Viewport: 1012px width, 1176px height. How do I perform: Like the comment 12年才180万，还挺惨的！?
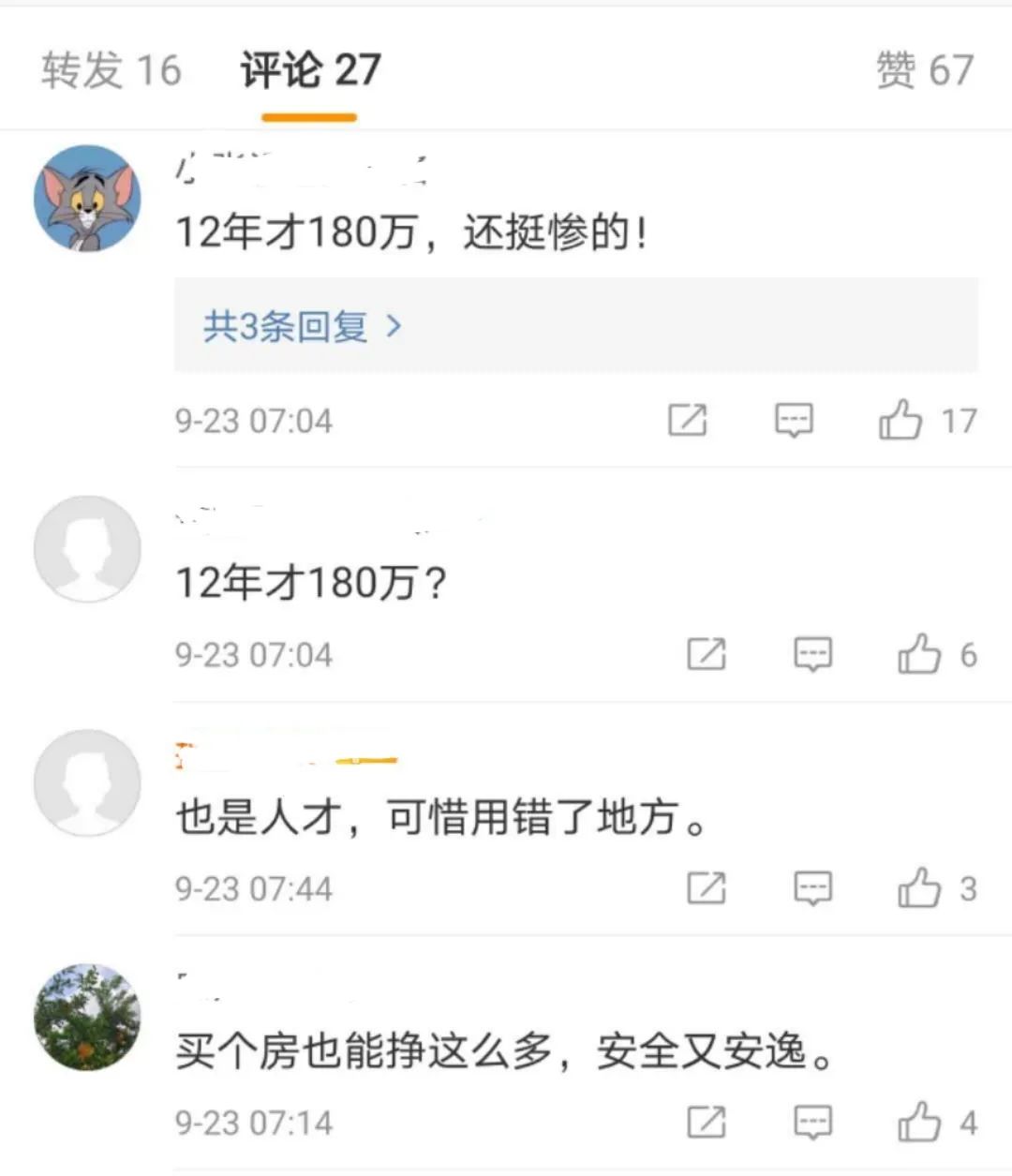900,420
